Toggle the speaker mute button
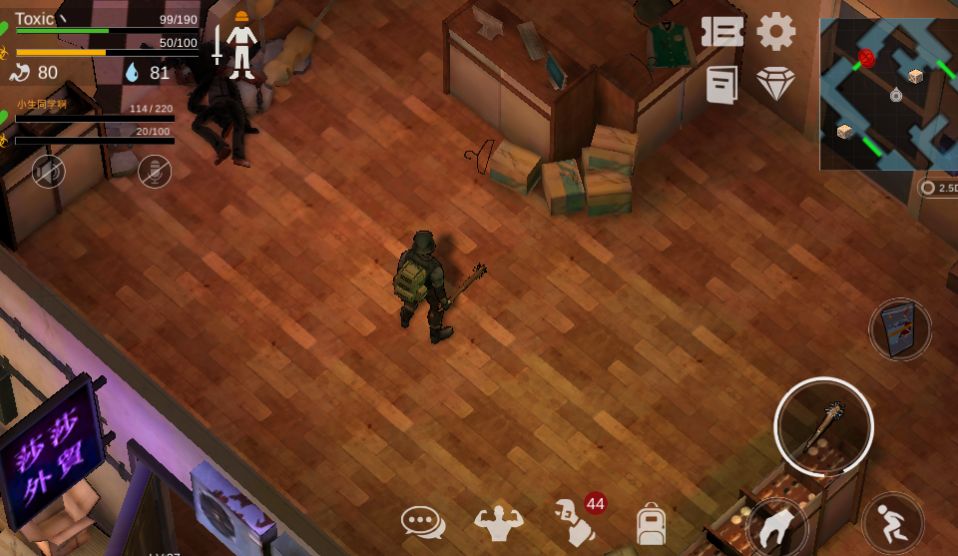The height and width of the screenshot is (556, 958). 47,172
